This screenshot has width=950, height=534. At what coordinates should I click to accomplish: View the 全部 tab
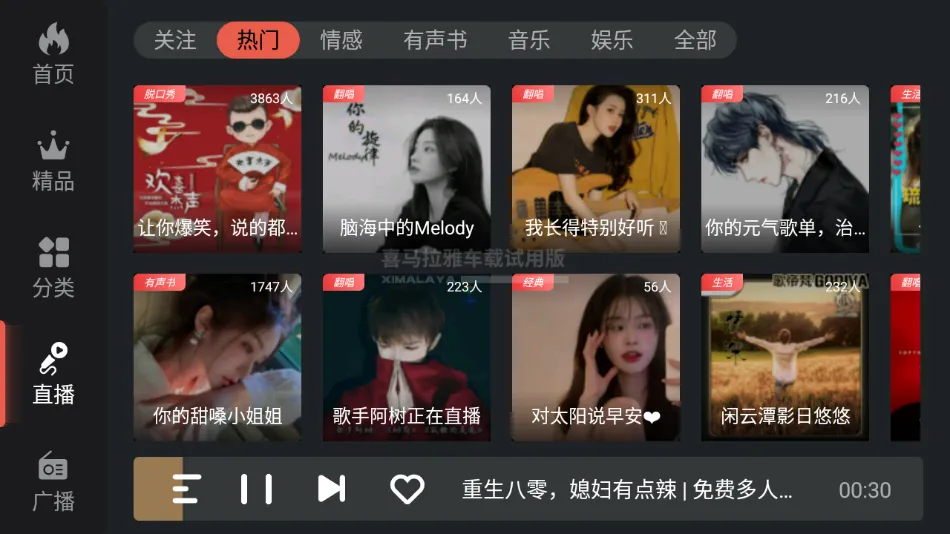coord(695,40)
